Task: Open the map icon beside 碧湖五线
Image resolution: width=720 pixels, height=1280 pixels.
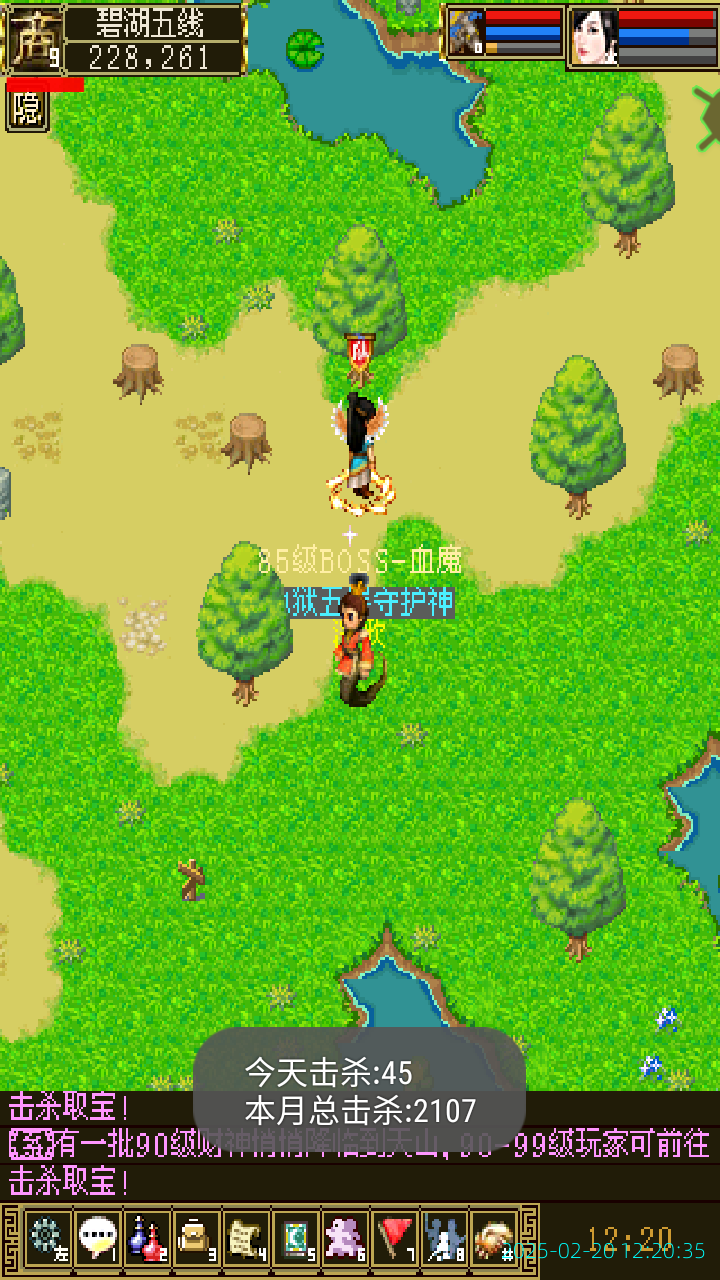Action: pyautogui.click(x=35, y=38)
